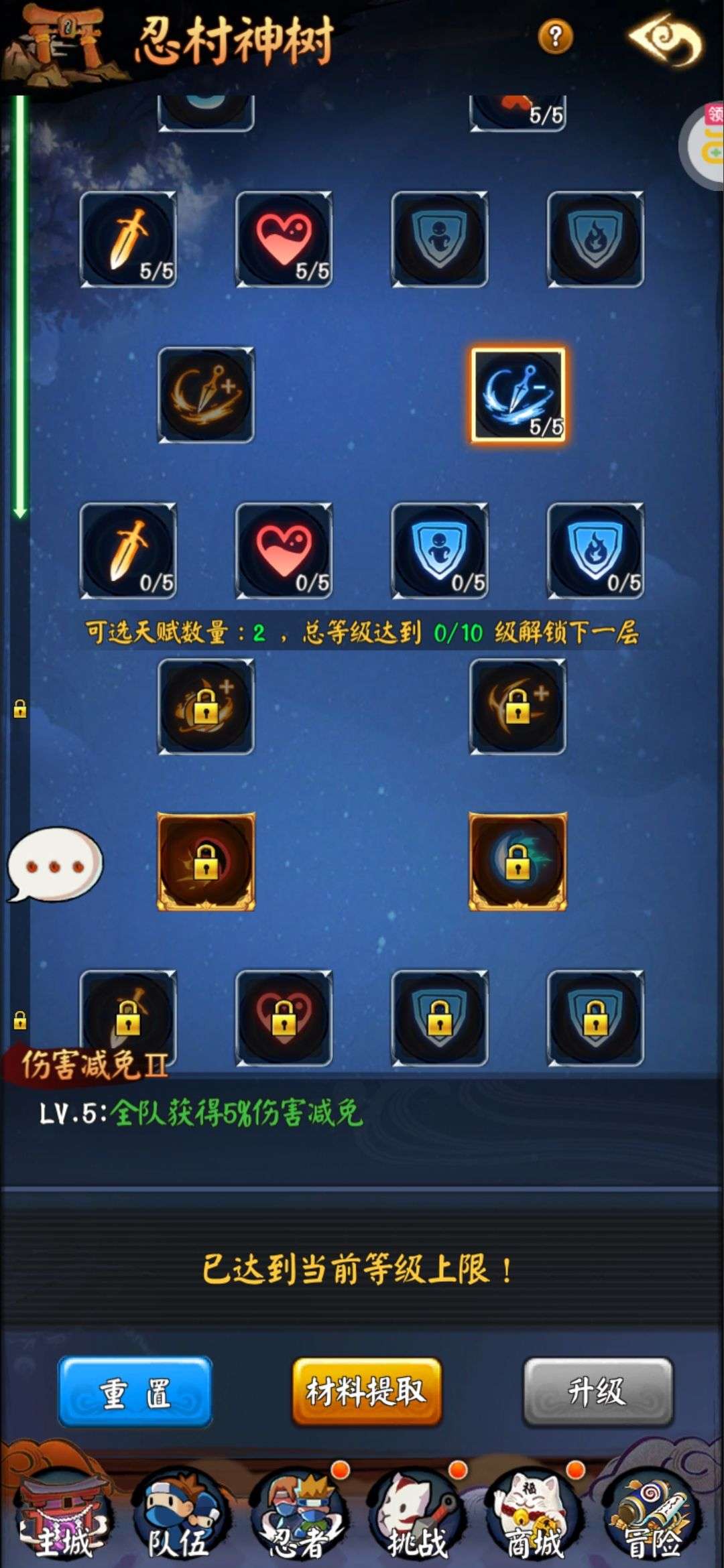The height and width of the screenshot is (1568, 724).
Task: Select the heart talent showing 0/5
Action: pos(284,551)
